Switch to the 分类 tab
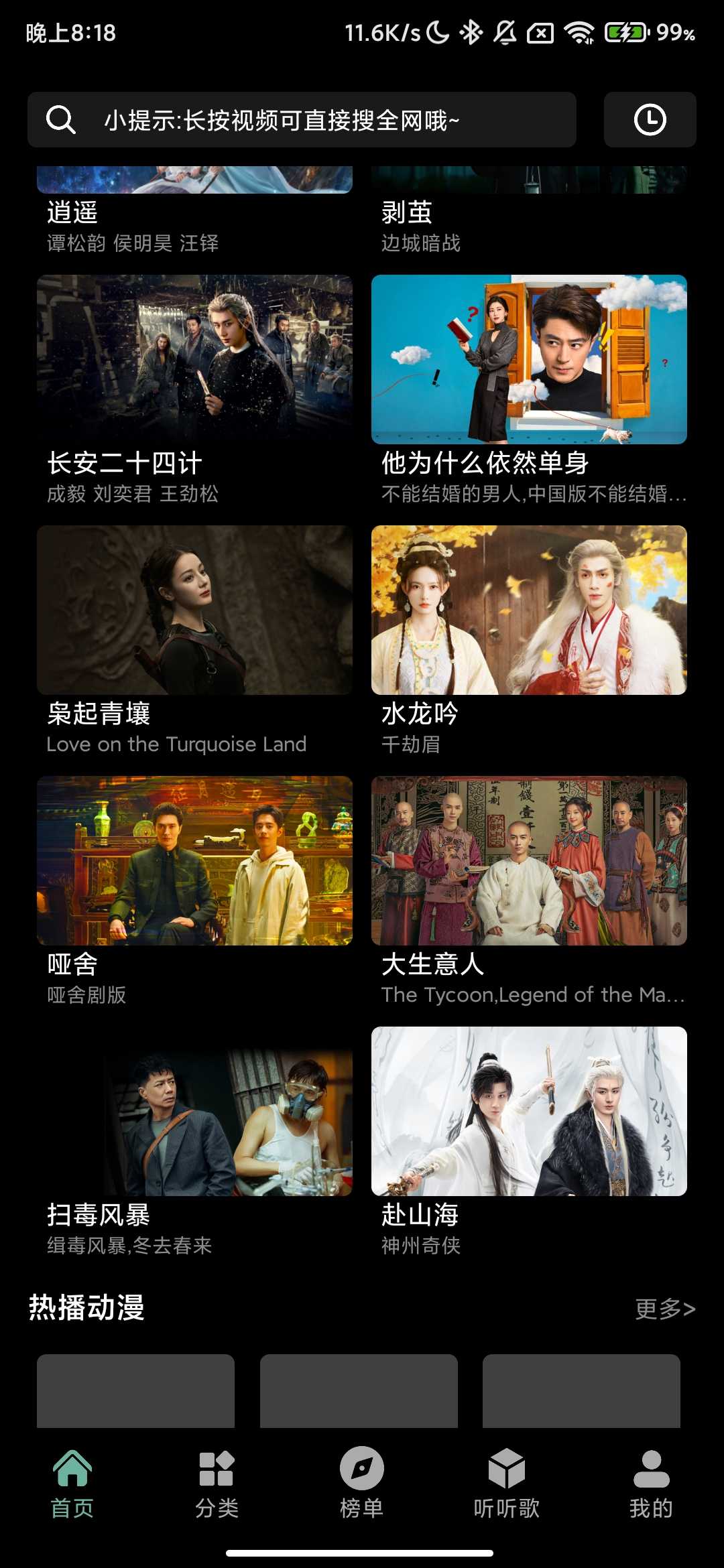This screenshot has height=1568, width=724. [x=217, y=1481]
